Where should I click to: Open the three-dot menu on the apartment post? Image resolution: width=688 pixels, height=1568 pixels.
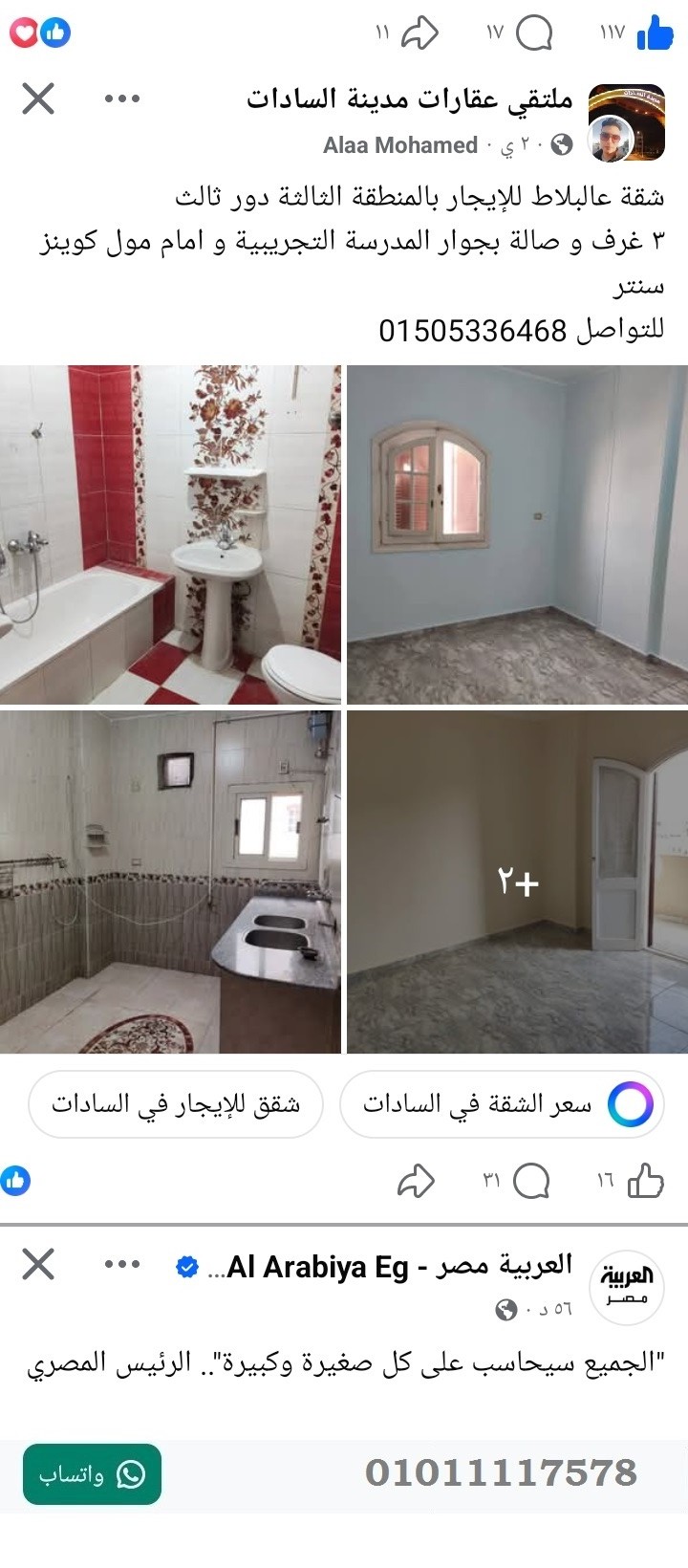point(121,98)
